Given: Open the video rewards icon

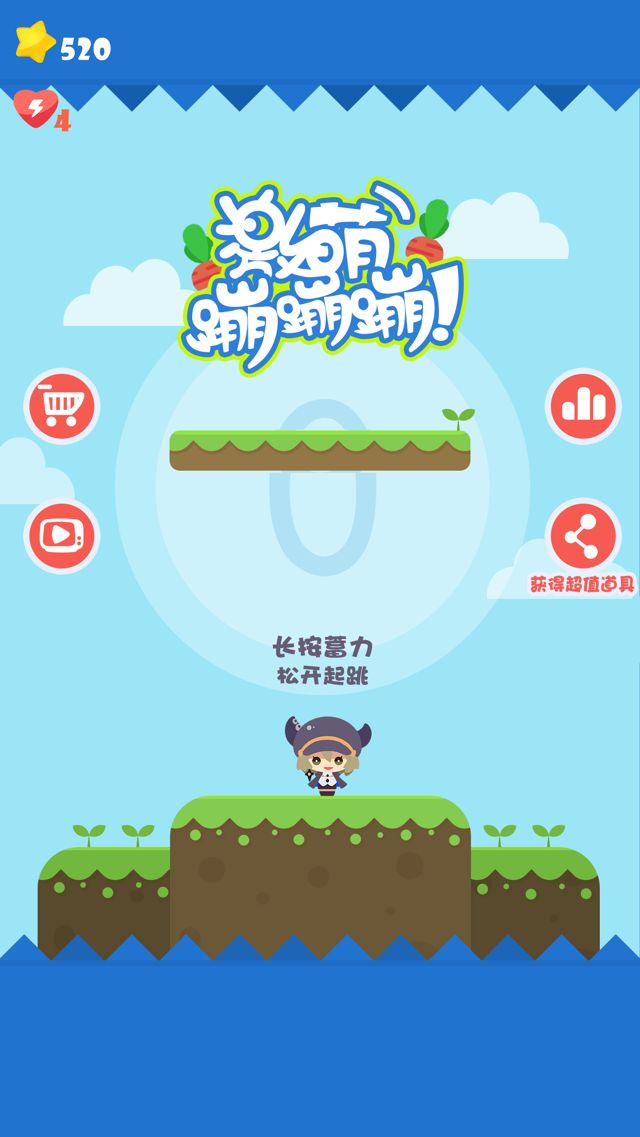Looking at the screenshot, I should pos(61,535).
